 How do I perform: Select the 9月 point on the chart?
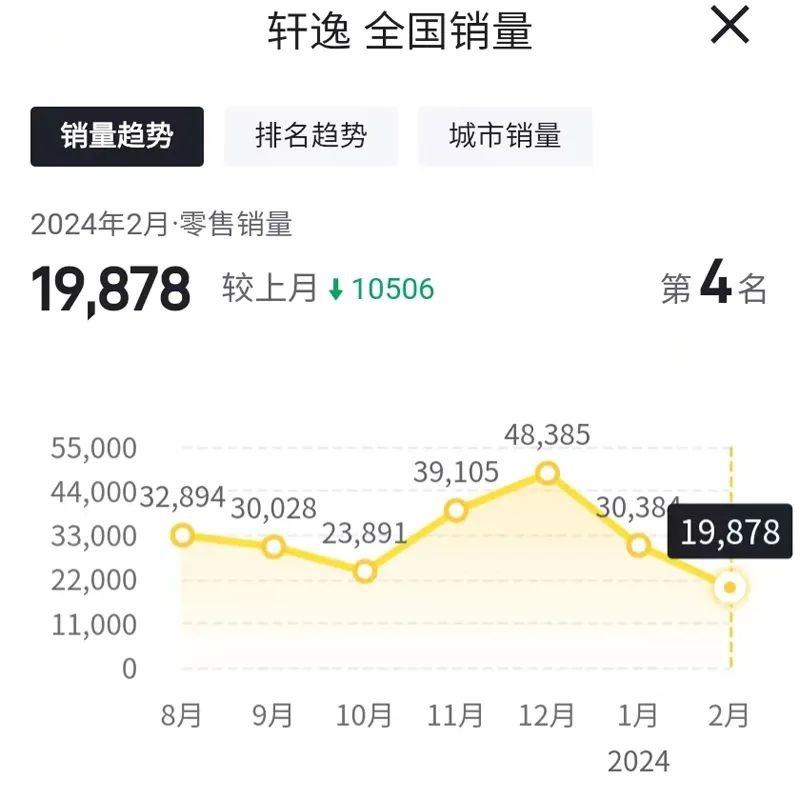click(x=273, y=547)
